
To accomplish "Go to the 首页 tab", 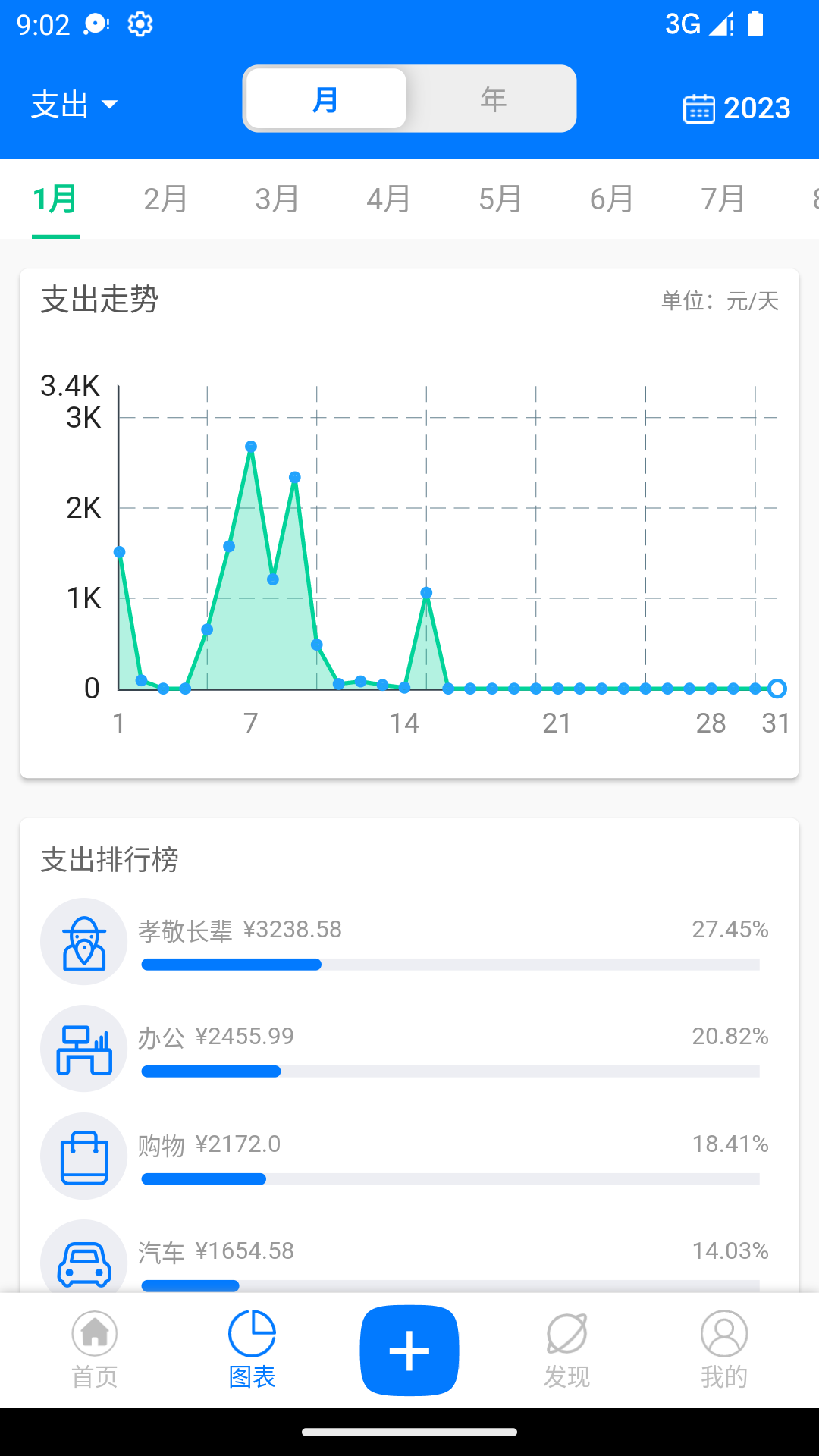I will (x=95, y=1350).
